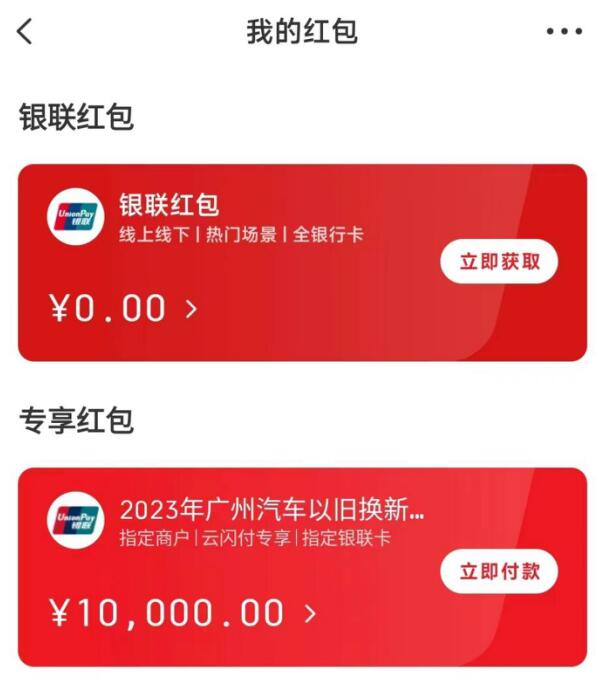Open the three-dot overflow menu
This screenshot has width=605, height=681.
point(564,32)
